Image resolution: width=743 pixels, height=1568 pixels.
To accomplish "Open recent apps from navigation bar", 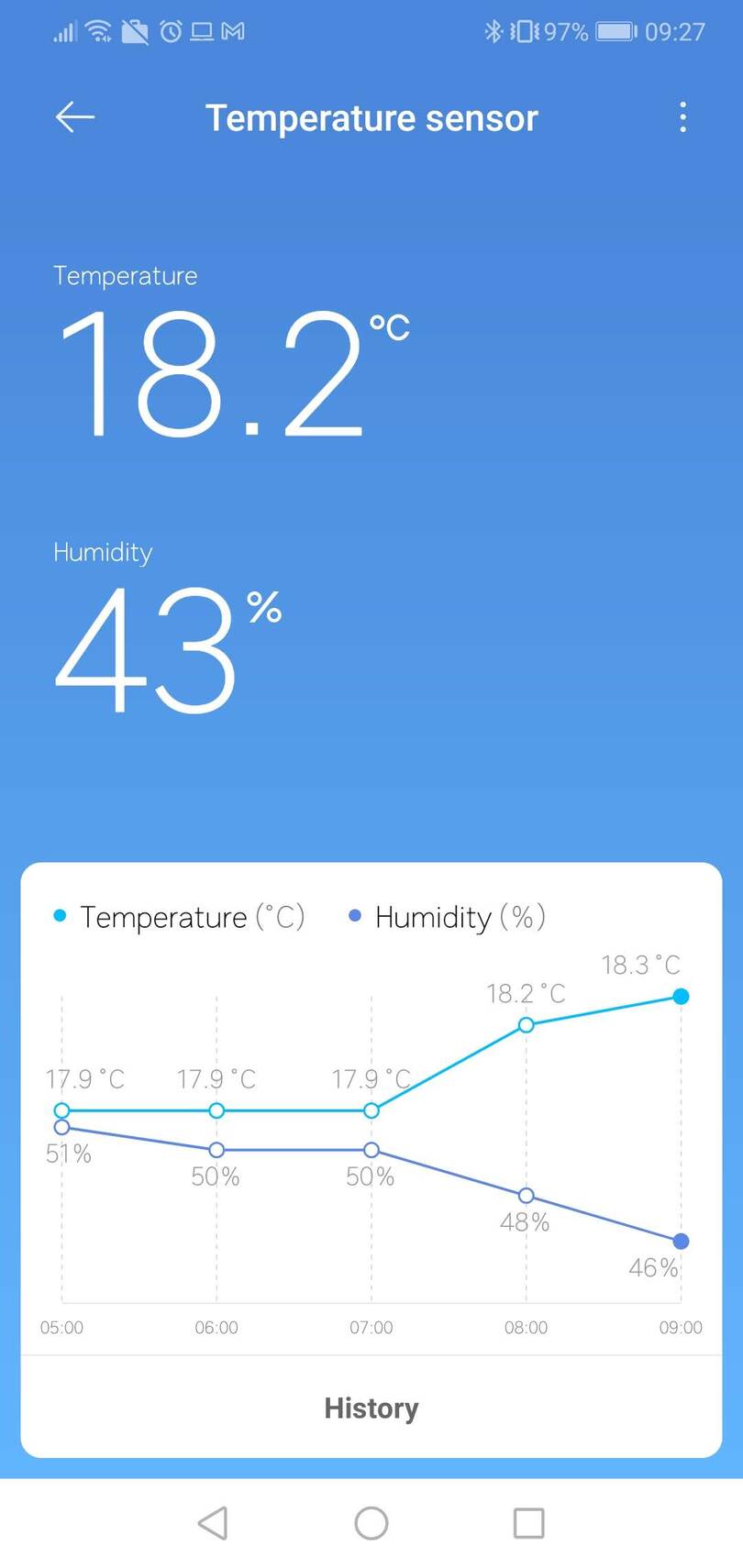I will pyautogui.click(x=528, y=1523).
